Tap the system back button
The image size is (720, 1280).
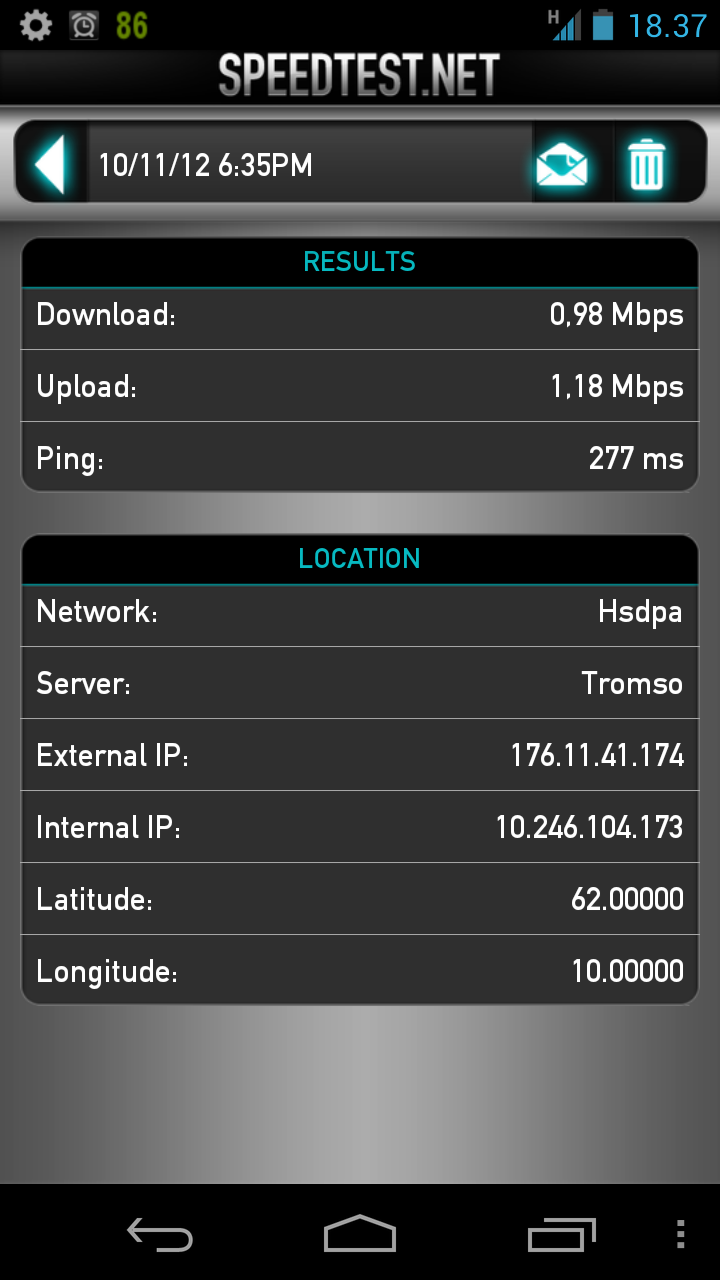160,1234
